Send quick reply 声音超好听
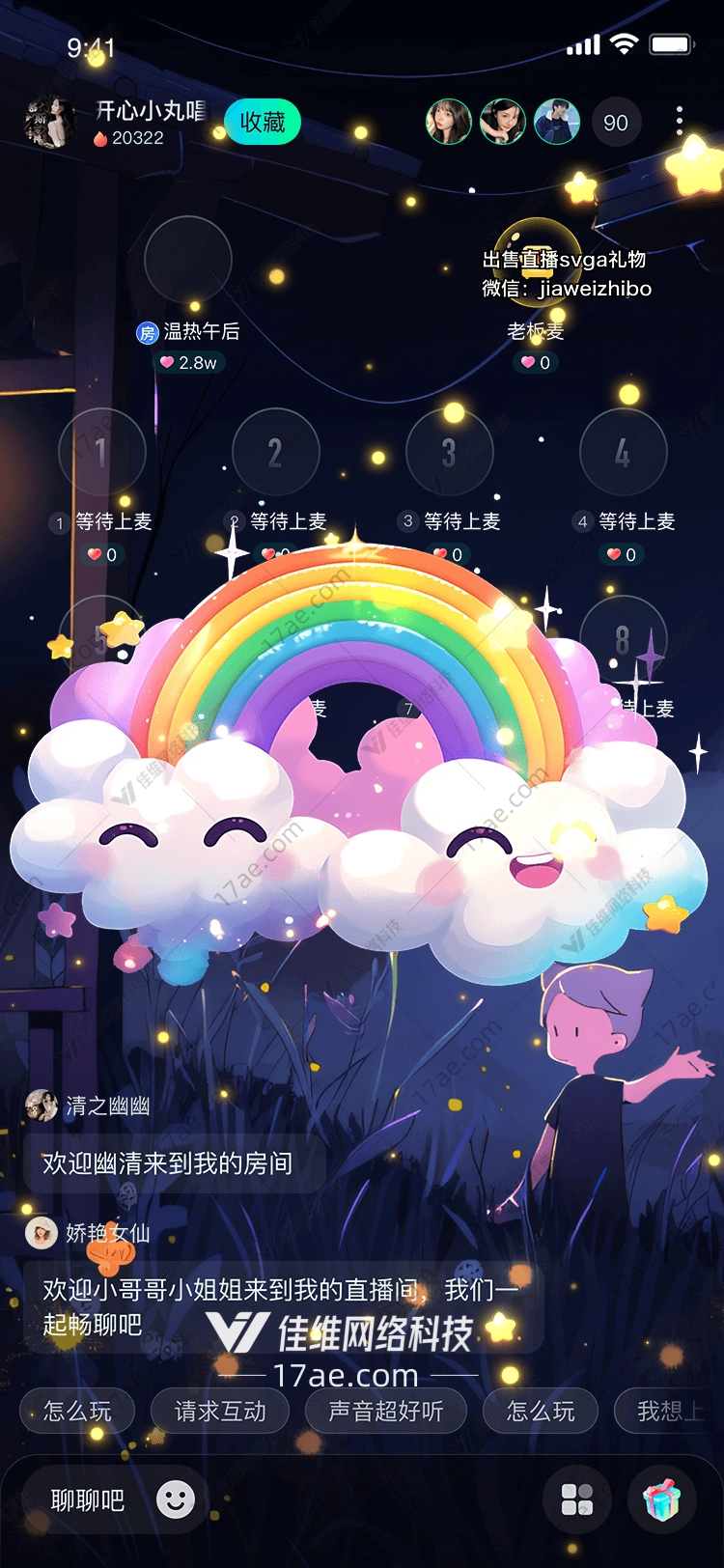Screen dimensions: 724x1568 point(385,1412)
